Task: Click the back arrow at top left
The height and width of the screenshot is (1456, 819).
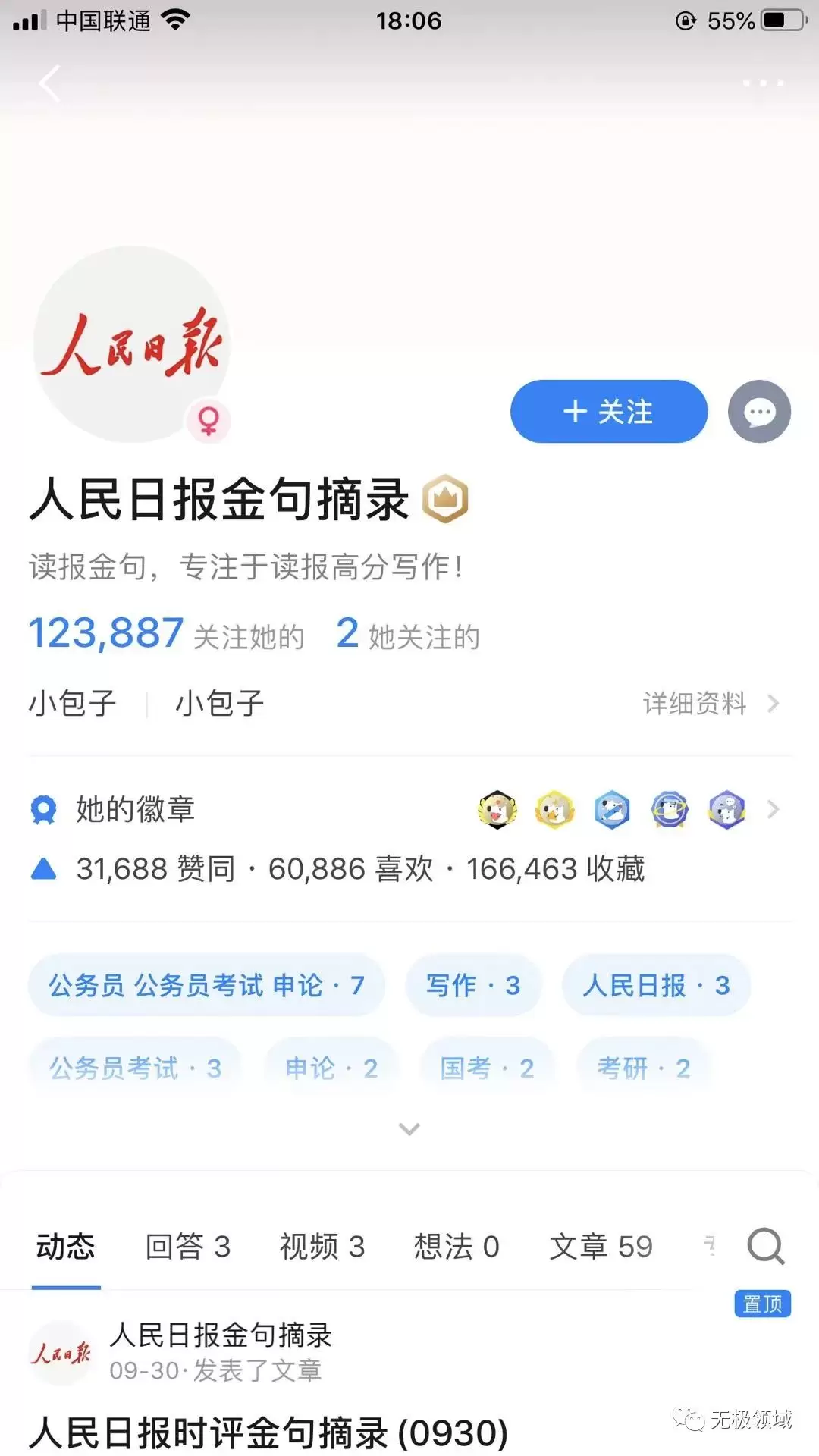Action: click(49, 83)
